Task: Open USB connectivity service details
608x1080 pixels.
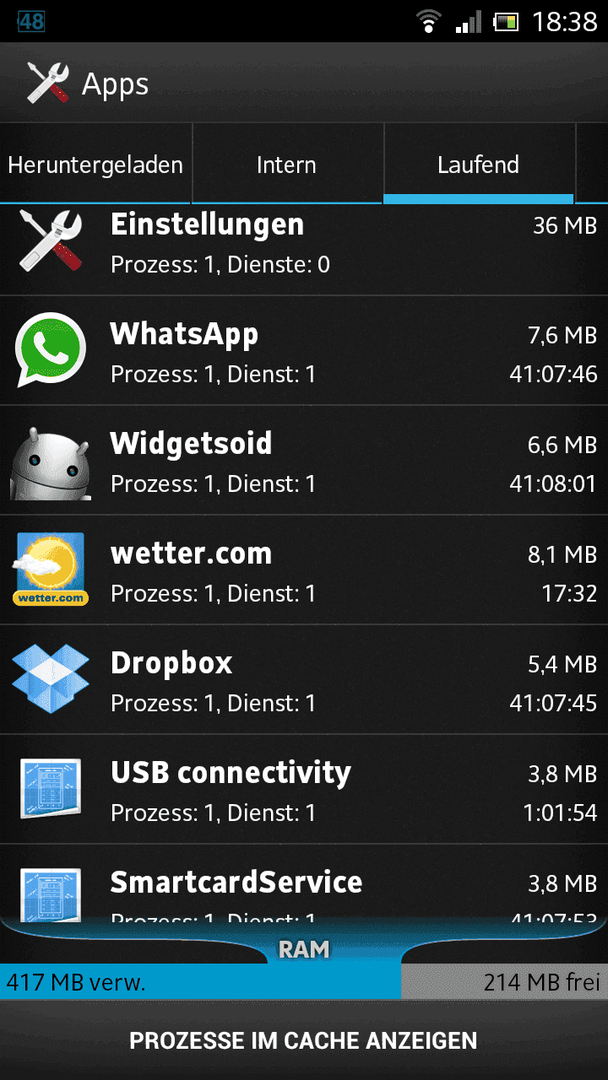Action: coord(304,789)
